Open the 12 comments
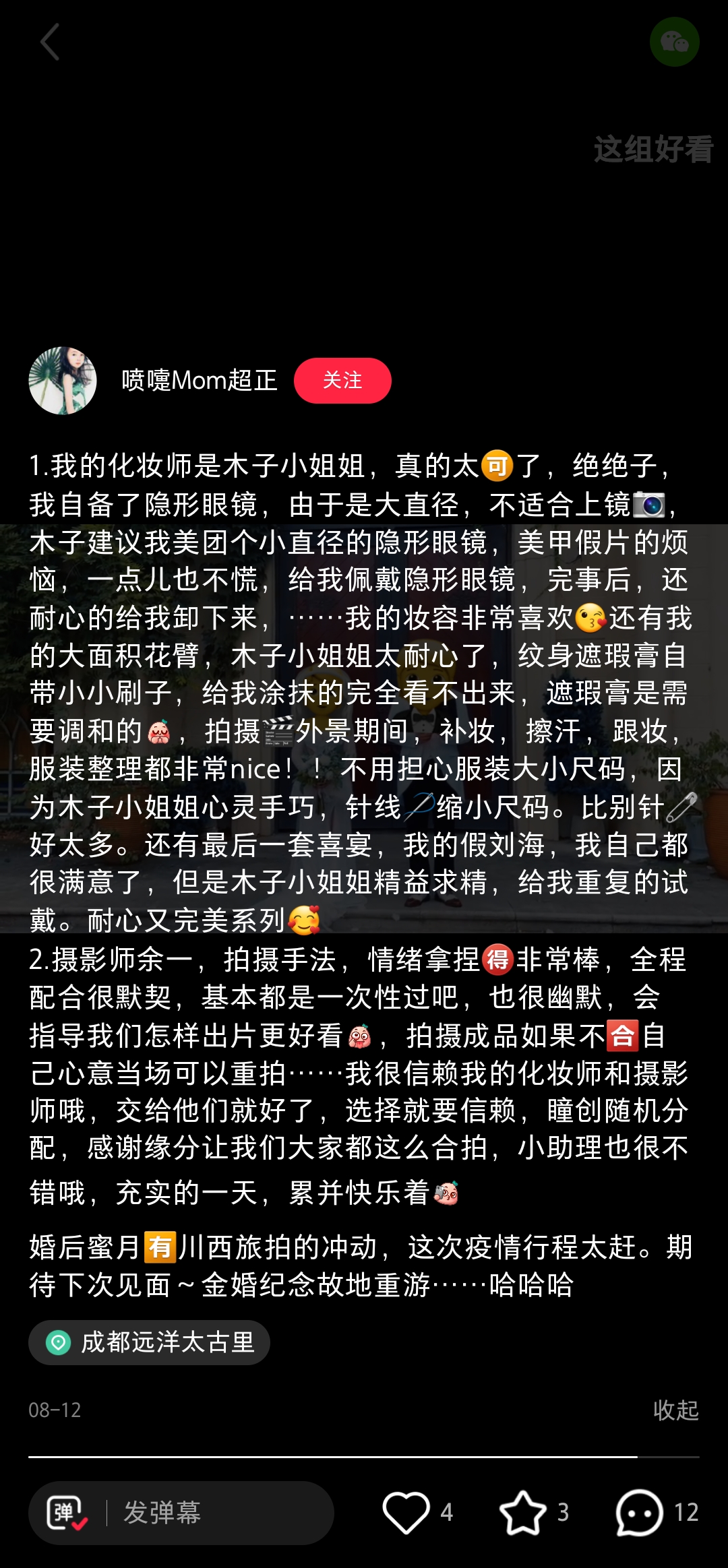The width and height of the screenshot is (728, 1568). tap(640, 1513)
